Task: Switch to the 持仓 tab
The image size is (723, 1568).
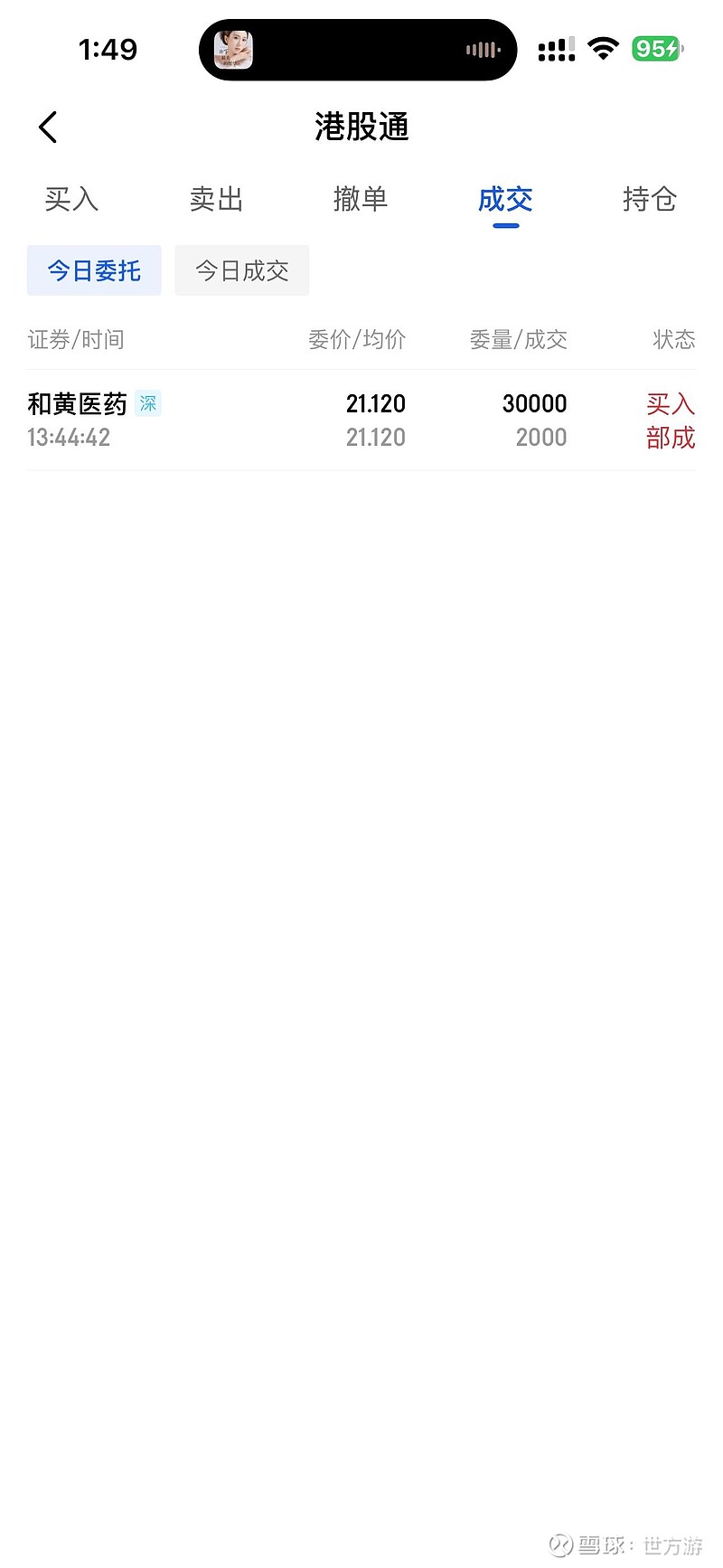Action: pos(650,200)
